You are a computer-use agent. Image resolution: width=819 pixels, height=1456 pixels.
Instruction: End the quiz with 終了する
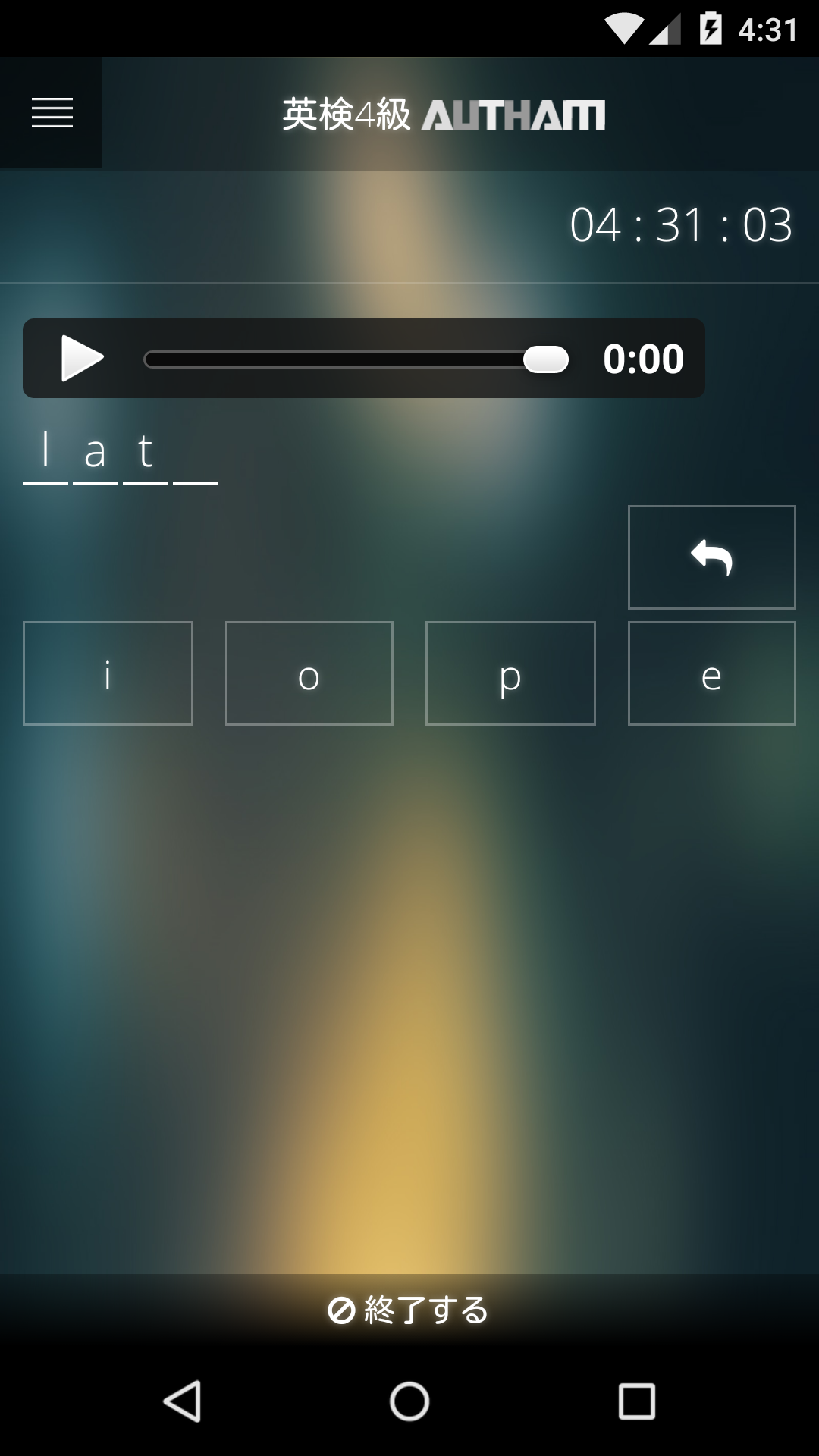tap(409, 1310)
